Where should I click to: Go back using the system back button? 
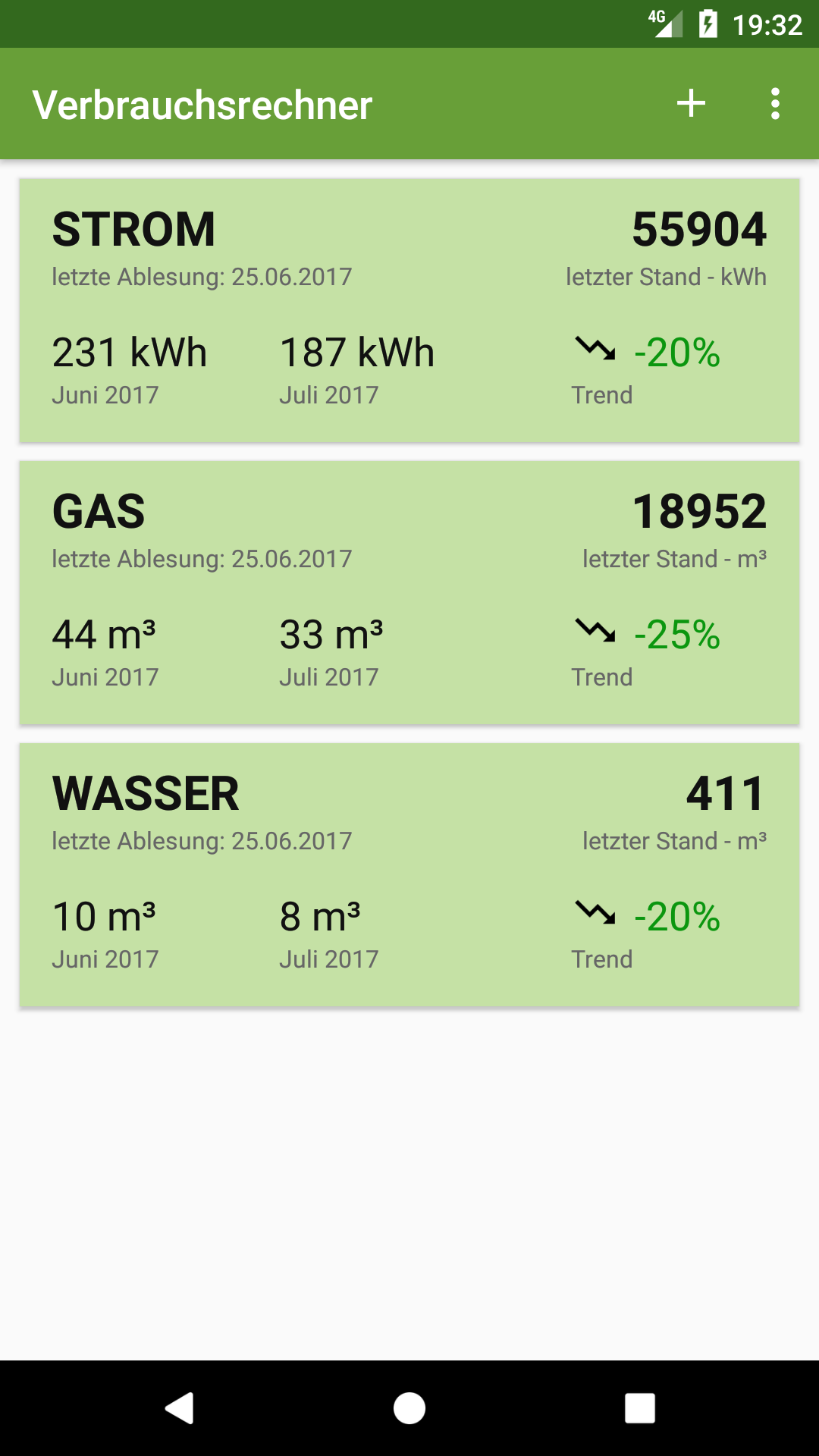click(180, 1408)
